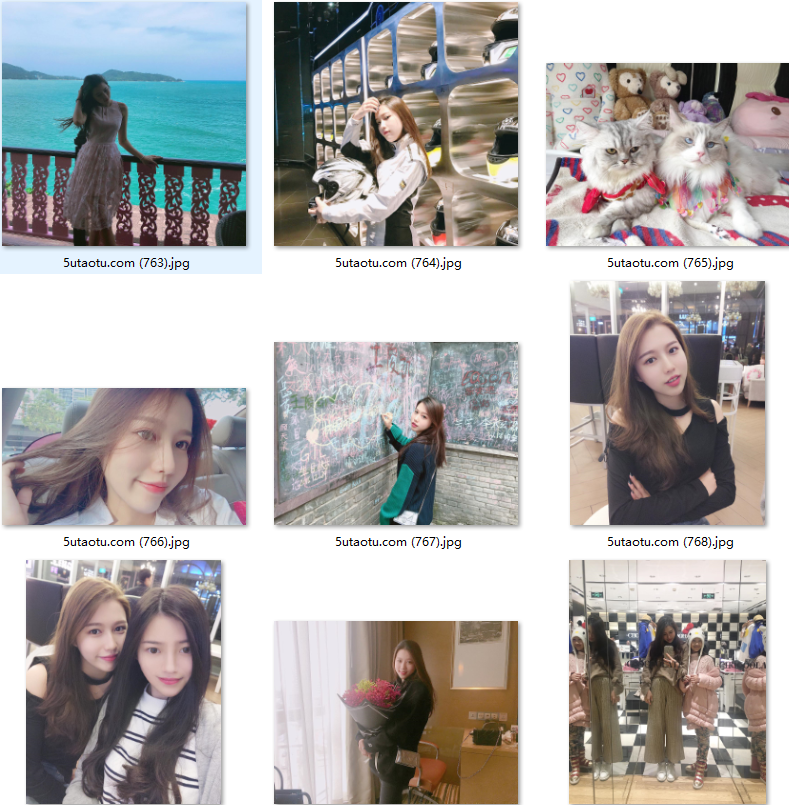Select the 5utaotu.com (768).jpg file

[x=667, y=403]
